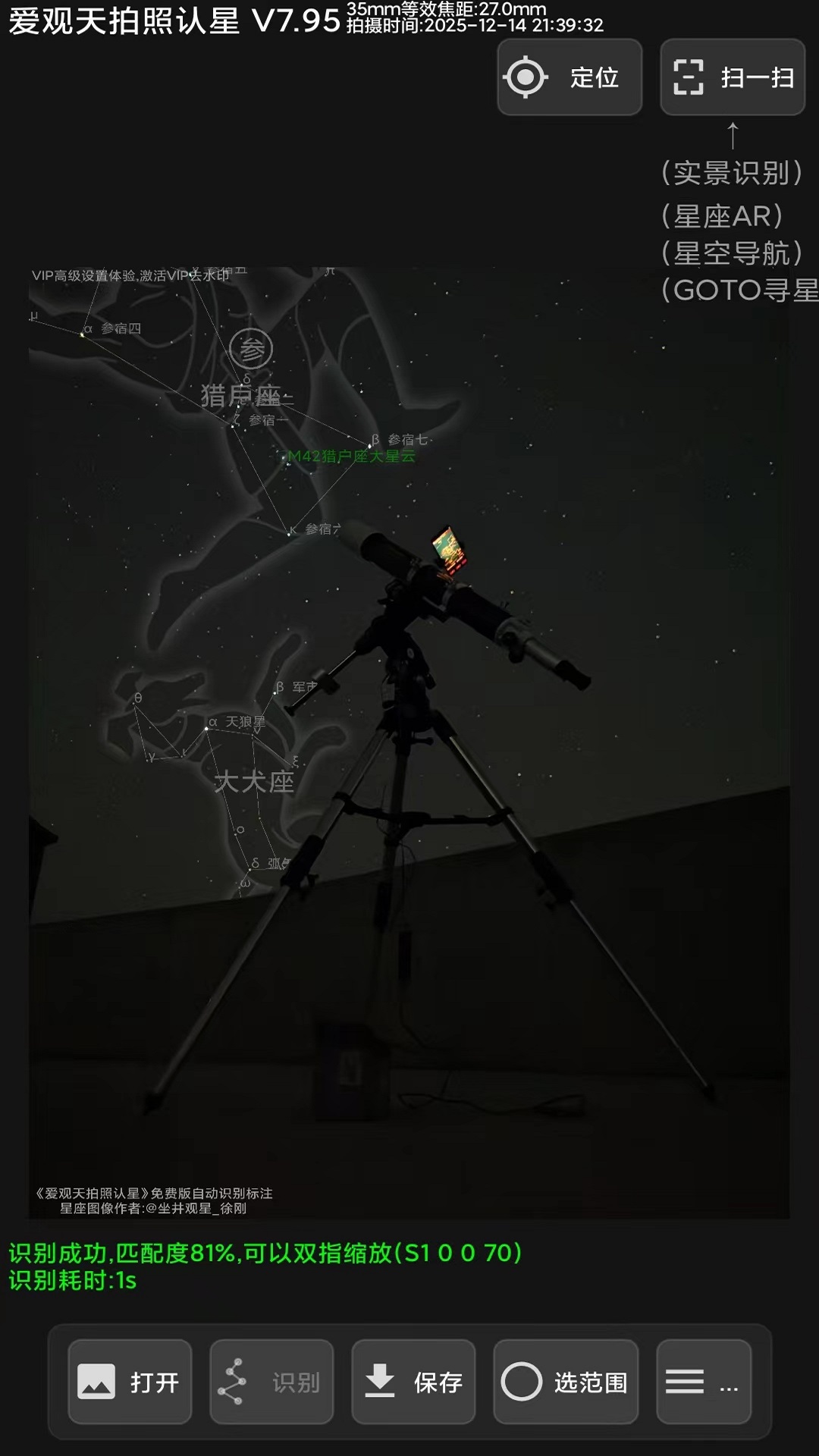Tap the 识别 recognize button
The width and height of the screenshot is (819, 1456).
[x=271, y=1382]
